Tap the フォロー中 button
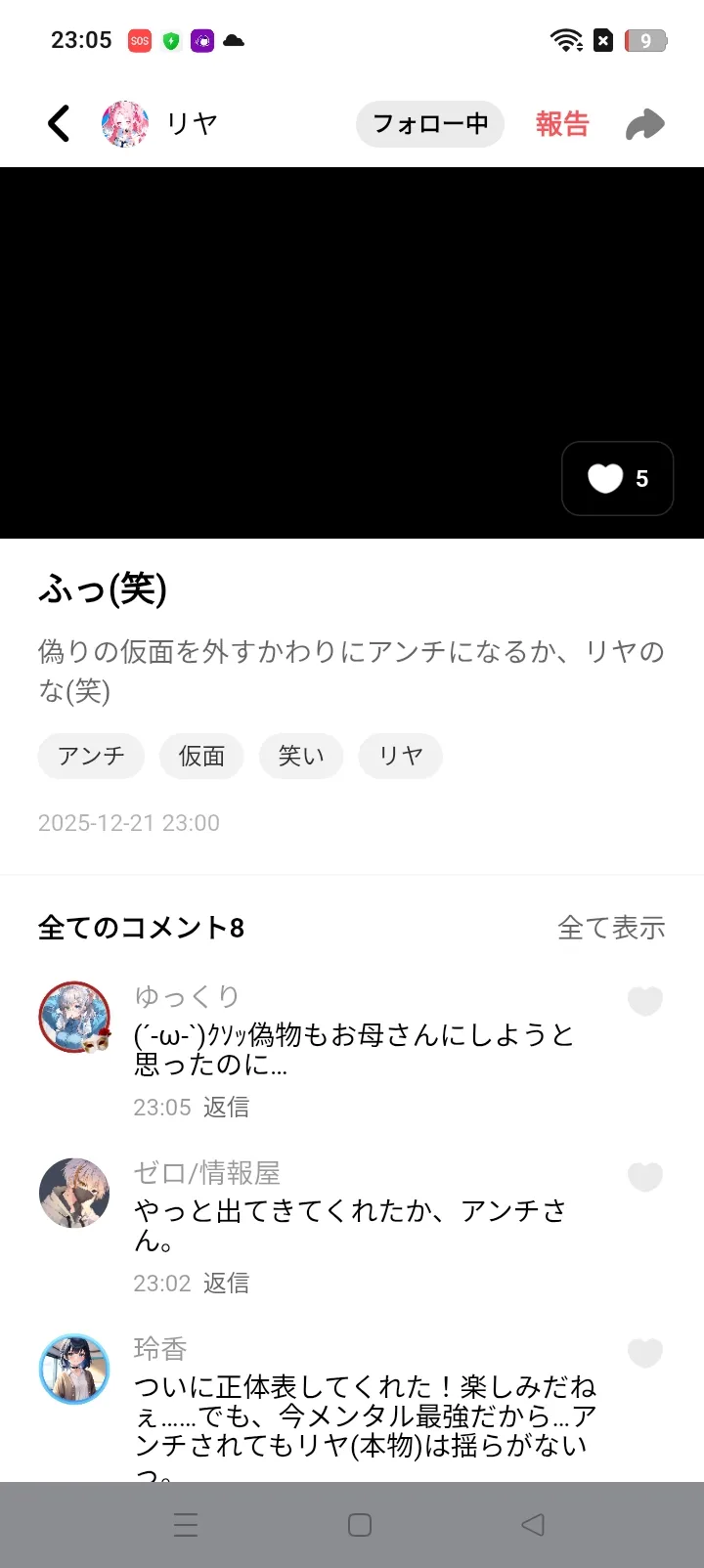This screenshot has width=704, height=1568. point(430,124)
